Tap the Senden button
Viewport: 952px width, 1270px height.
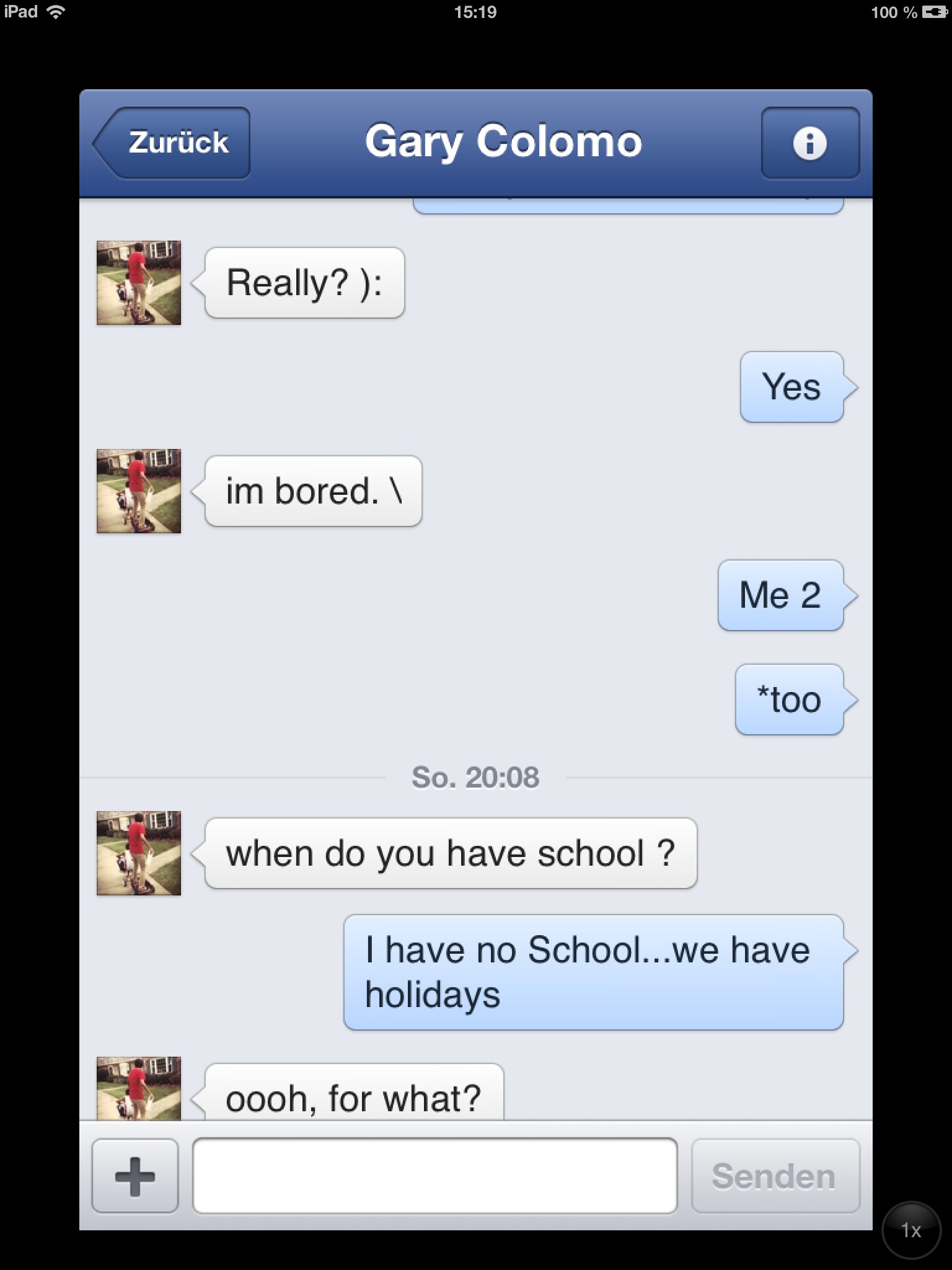pyautogui.click(x=775, y=1176)
